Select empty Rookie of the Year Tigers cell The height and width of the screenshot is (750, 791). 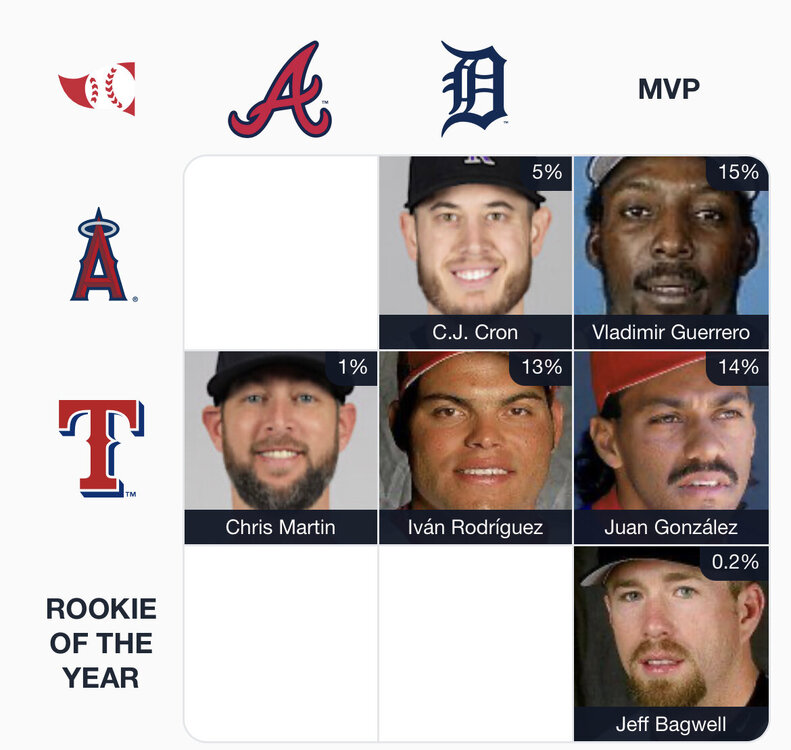(476, 643)
